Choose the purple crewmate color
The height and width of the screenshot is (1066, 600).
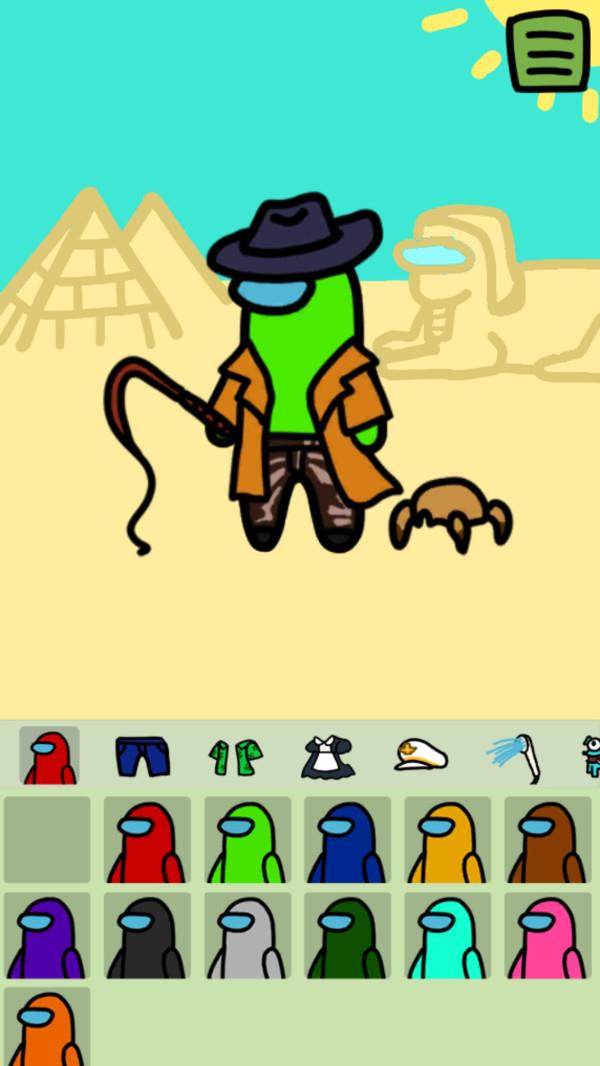47,936
